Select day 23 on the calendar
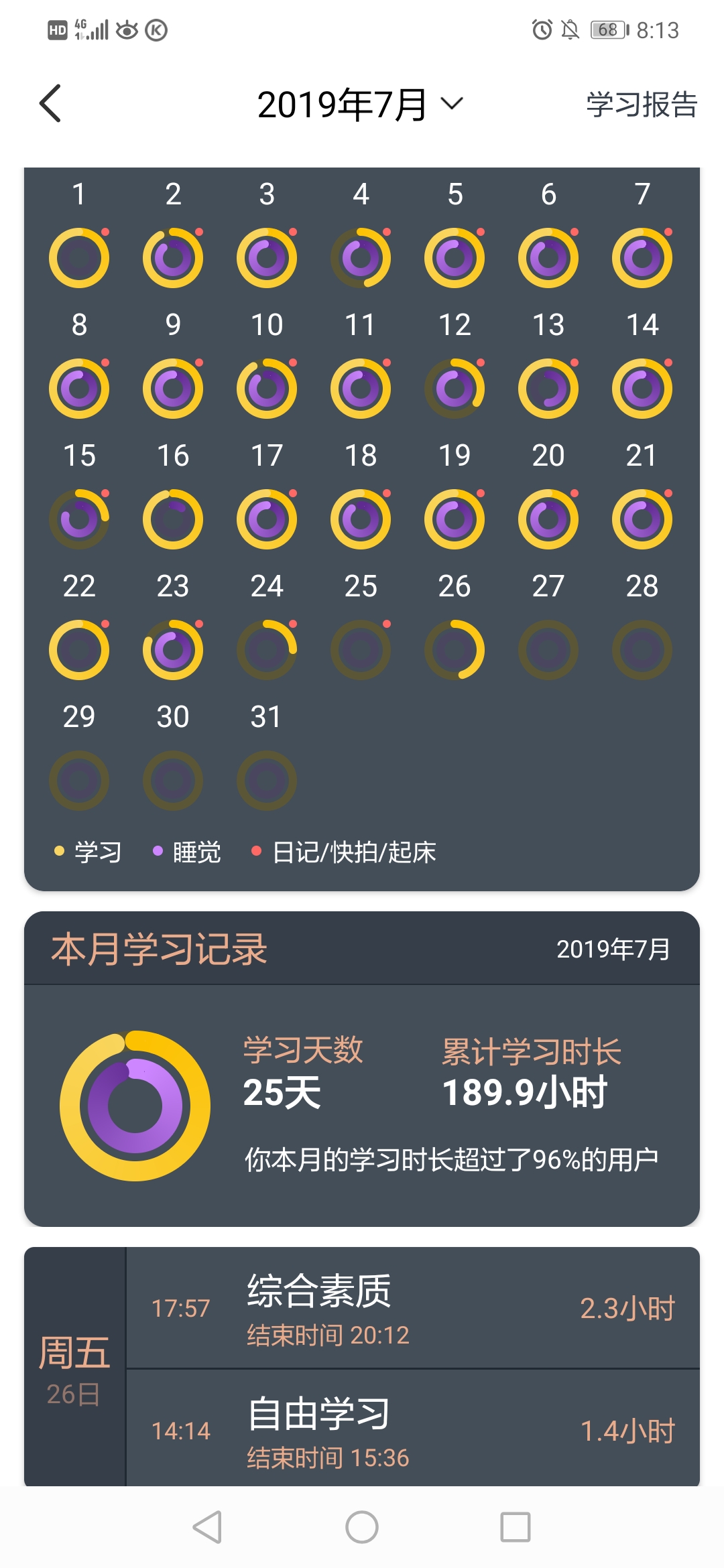 pyautogui.click(x=173, y=627)
